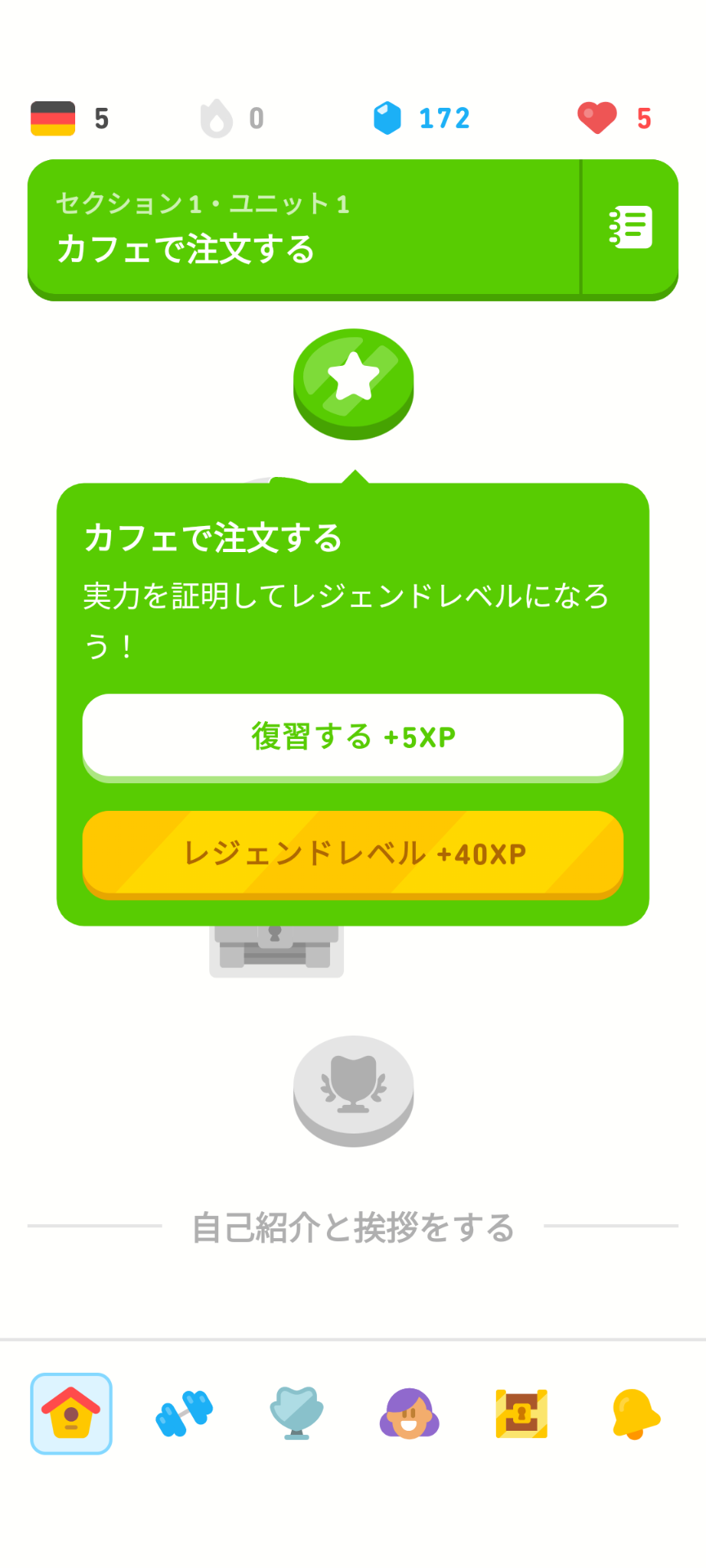The image size is (706, 1568).
Task: Tap the red hearts icon
Action: click(x=596, y=118)
